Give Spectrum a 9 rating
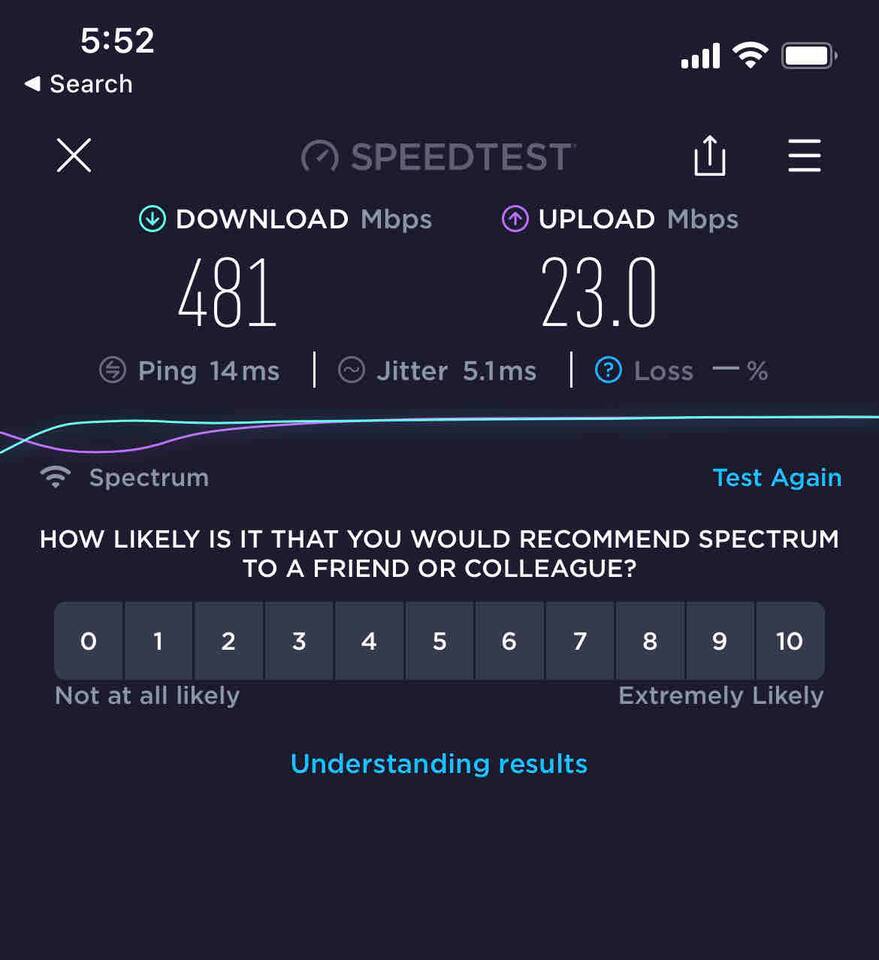The height and width of the screenshot is (960, 879). pos(719,641)
